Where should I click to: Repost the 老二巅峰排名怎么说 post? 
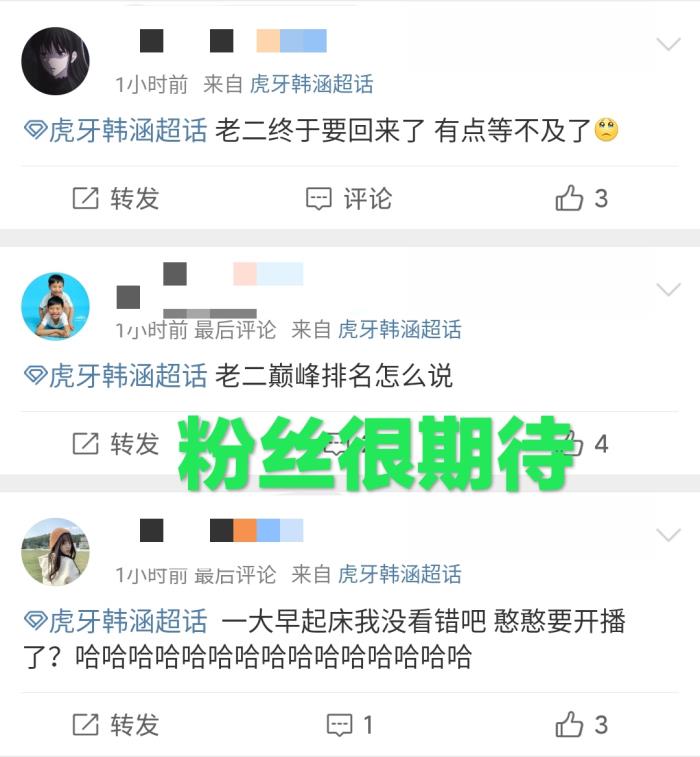116,443
